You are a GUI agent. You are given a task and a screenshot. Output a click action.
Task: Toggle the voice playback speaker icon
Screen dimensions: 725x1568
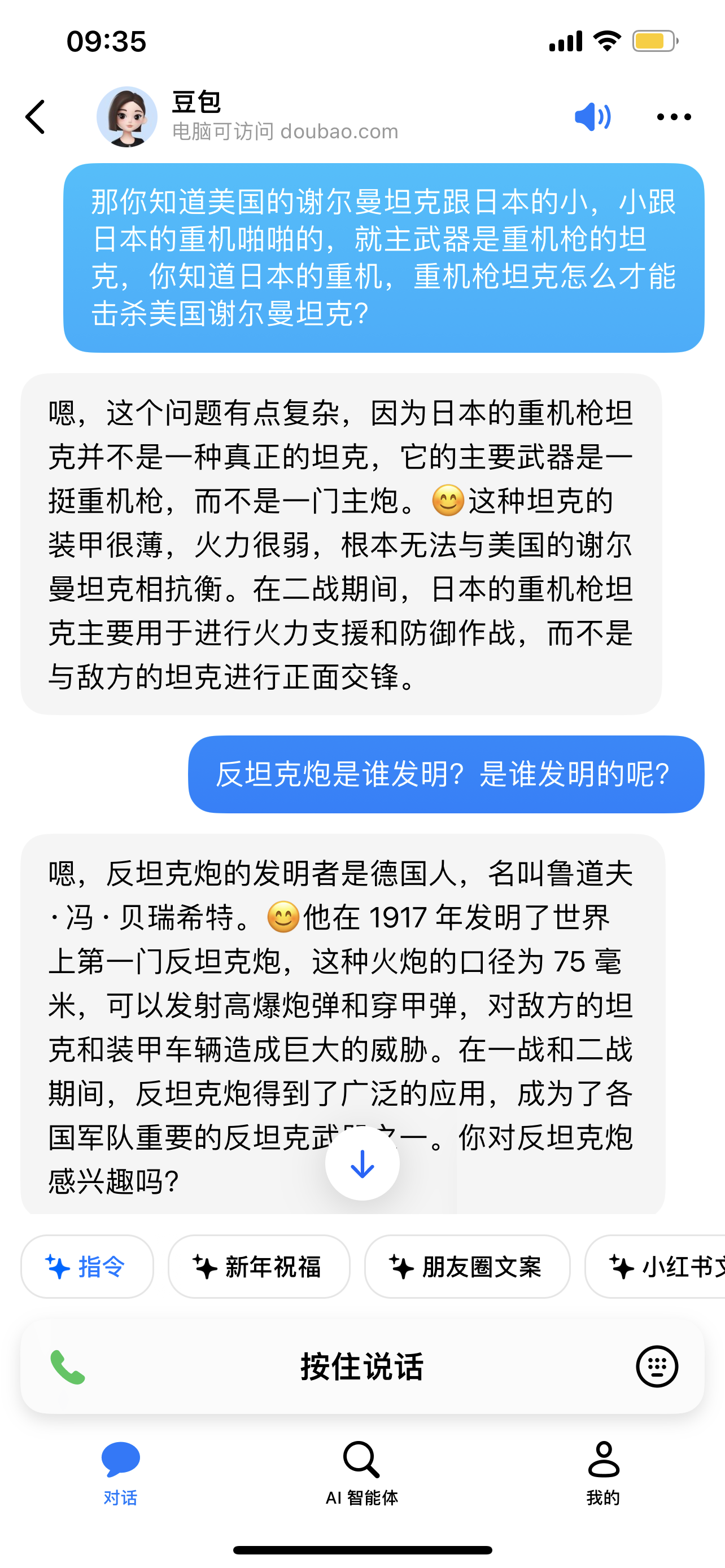(592, 117)
